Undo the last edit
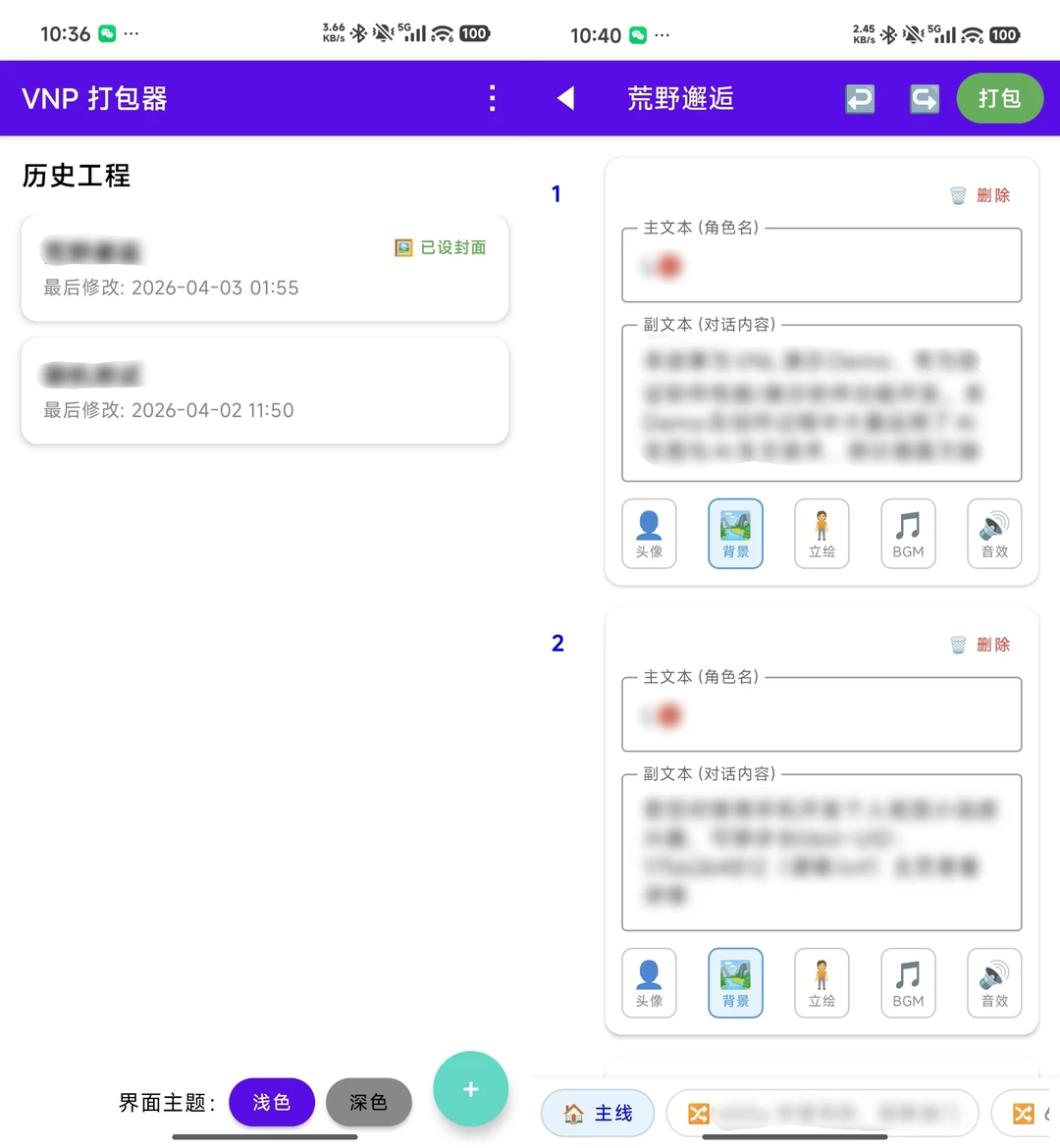The height and width of the screenshot is (1148, 1060). pyautogui.click(x=860, y=98)
